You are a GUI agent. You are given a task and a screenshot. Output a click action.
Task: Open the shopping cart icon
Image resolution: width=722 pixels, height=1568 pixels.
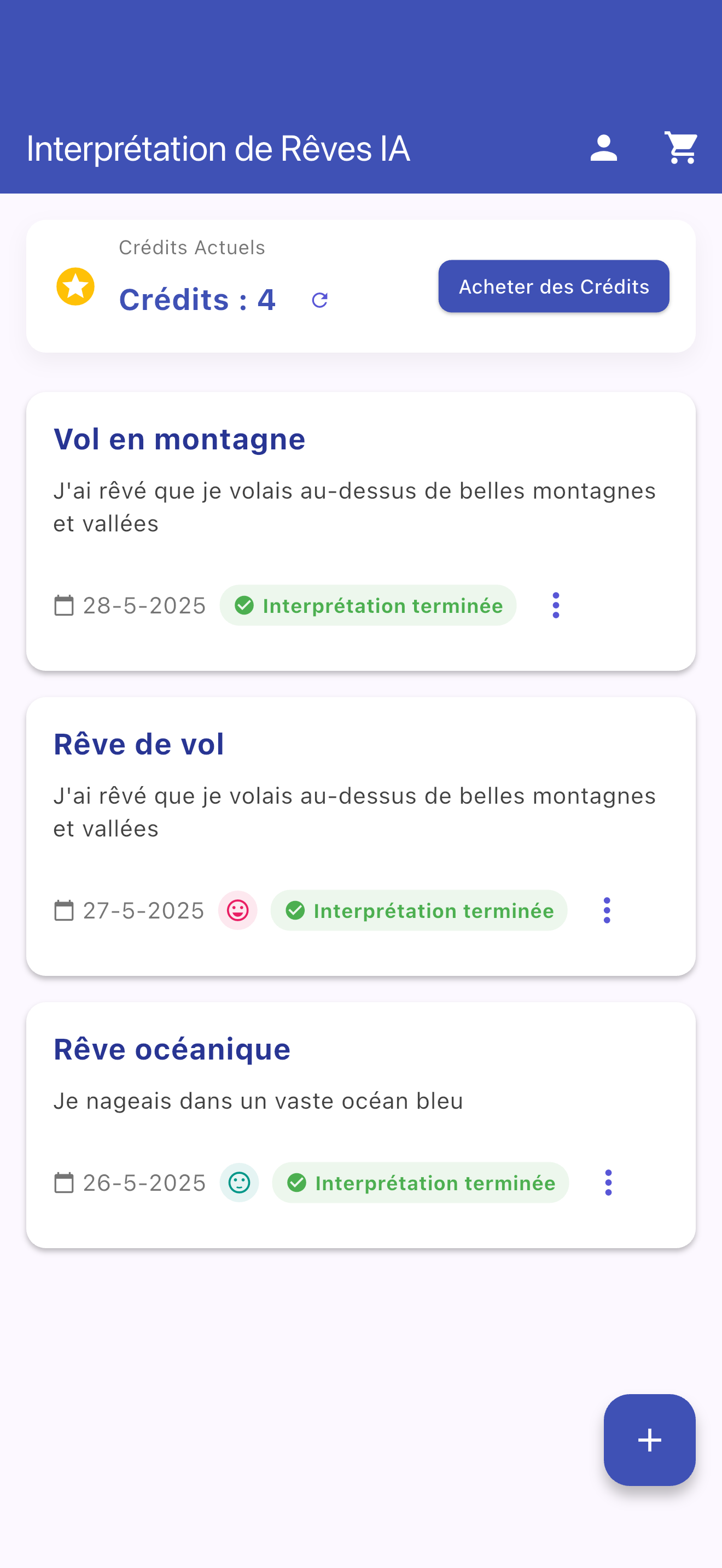[x=680, y=147]
